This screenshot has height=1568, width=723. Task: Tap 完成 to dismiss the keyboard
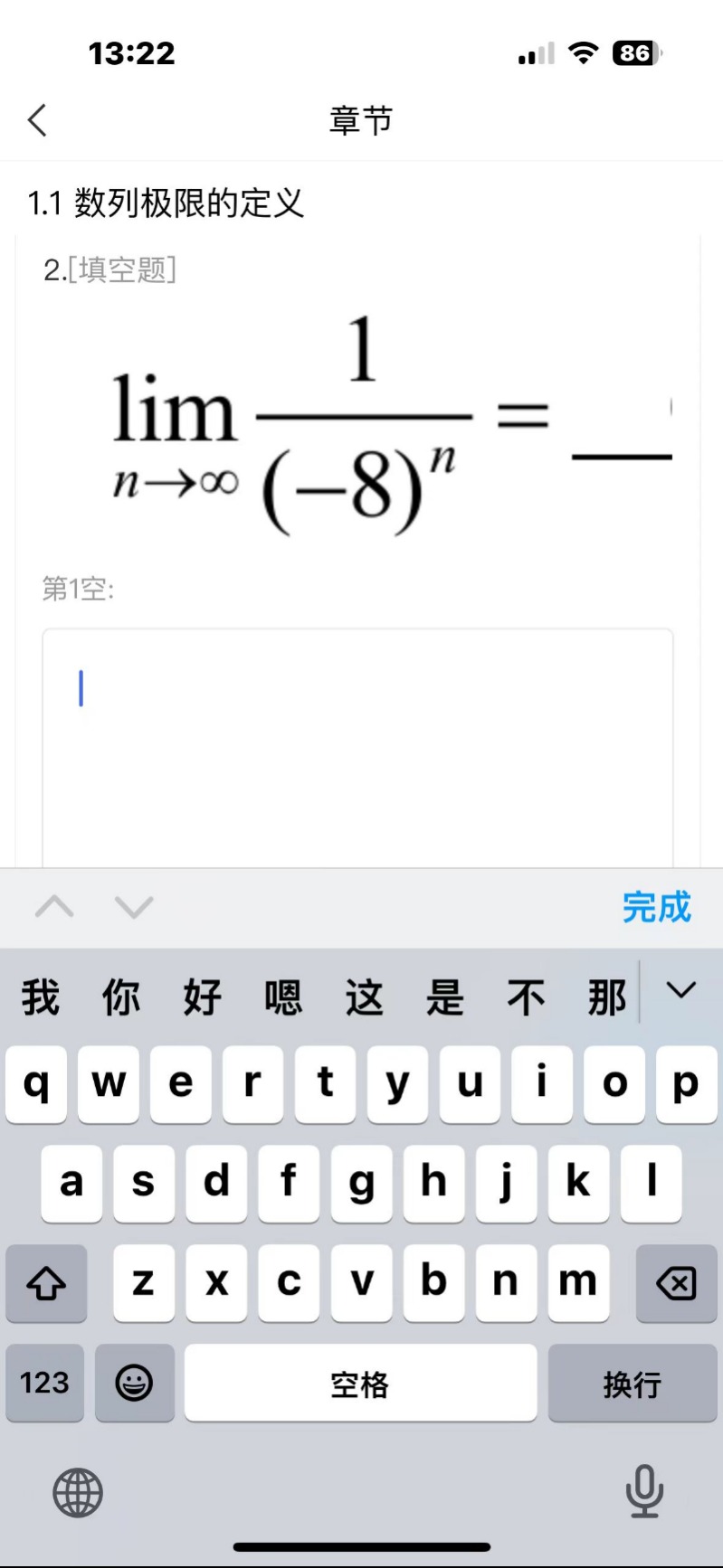pos(656,907)
